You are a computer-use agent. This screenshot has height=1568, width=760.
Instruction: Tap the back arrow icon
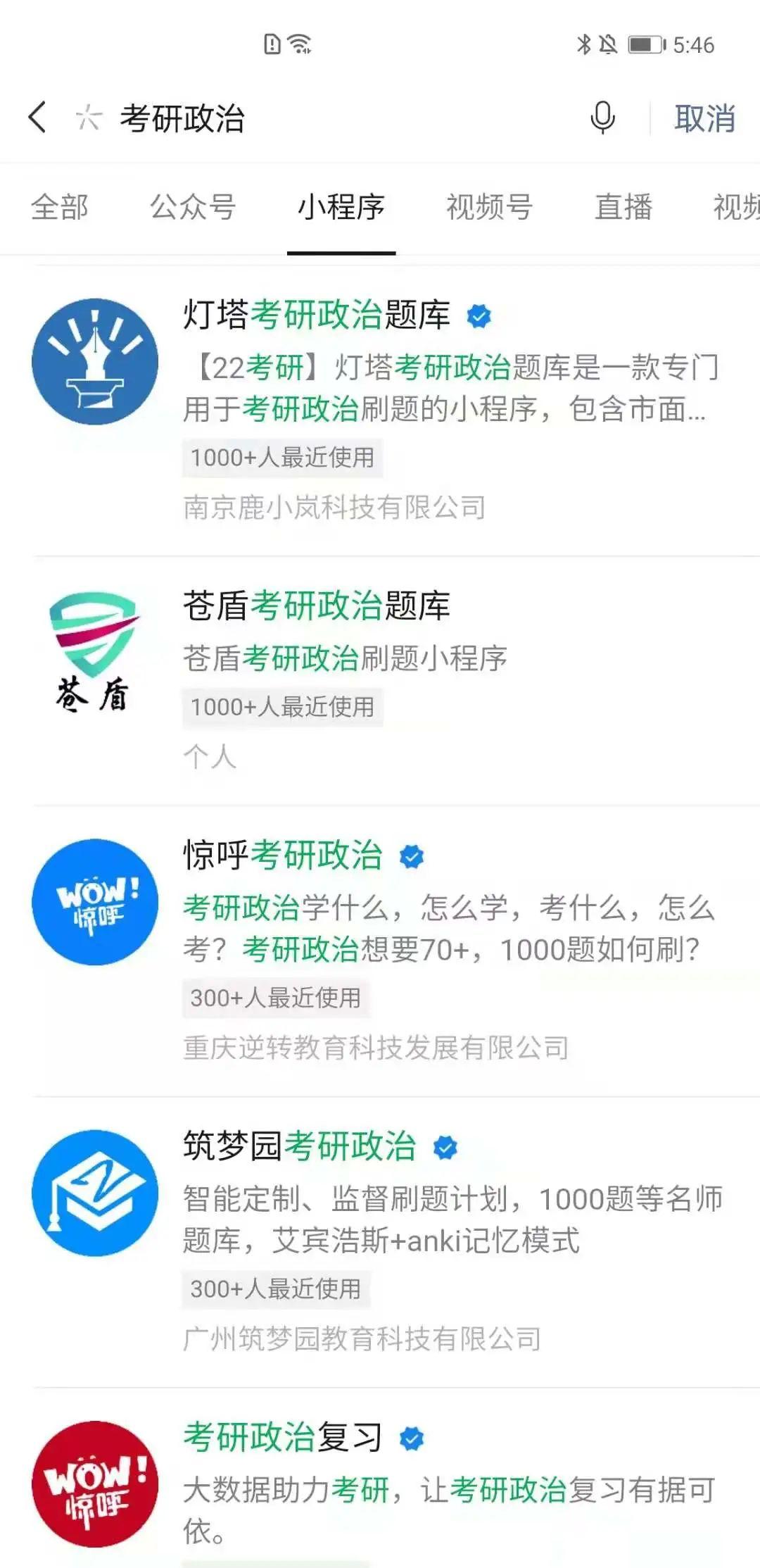point(39,116)
